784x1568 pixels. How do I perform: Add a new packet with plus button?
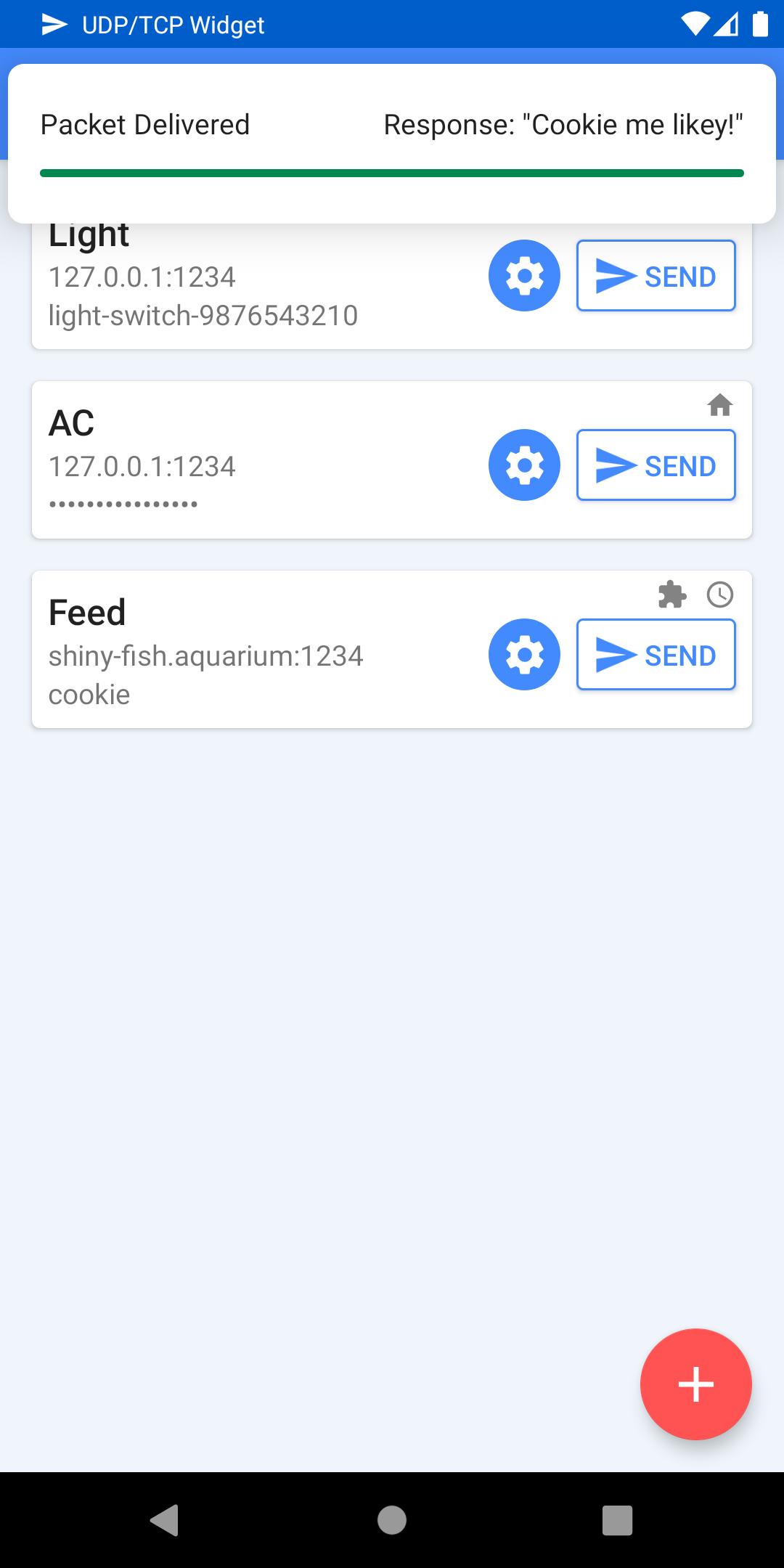[695, 1384]
